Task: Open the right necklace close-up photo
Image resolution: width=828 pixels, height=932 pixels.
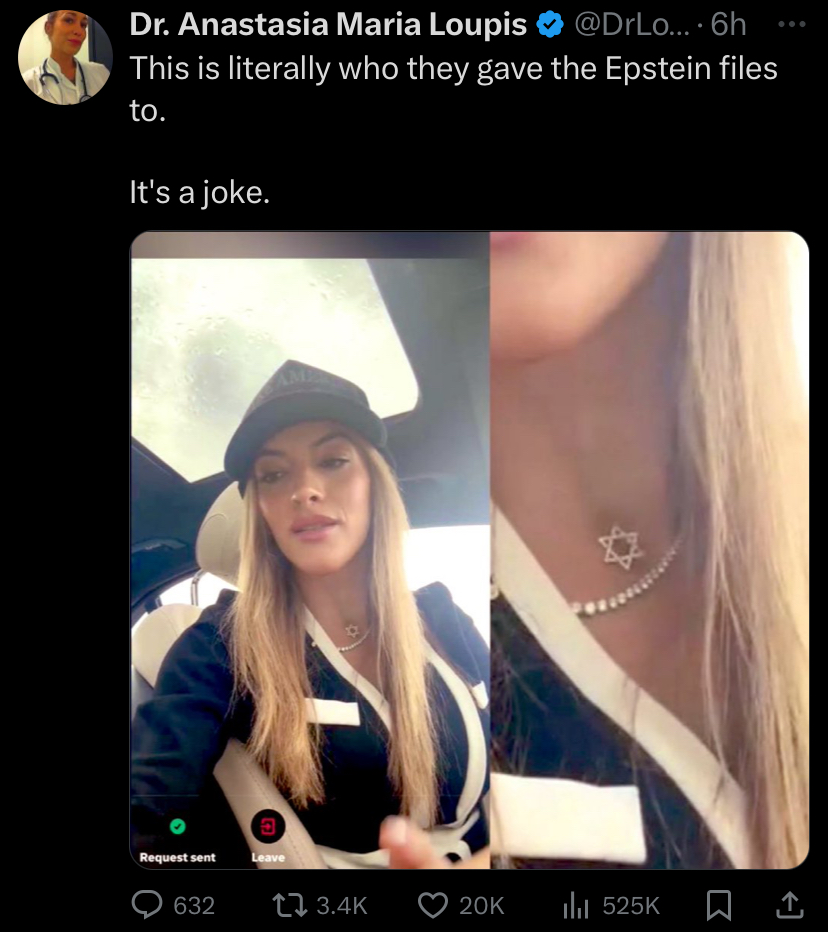Action: (650, 550)
